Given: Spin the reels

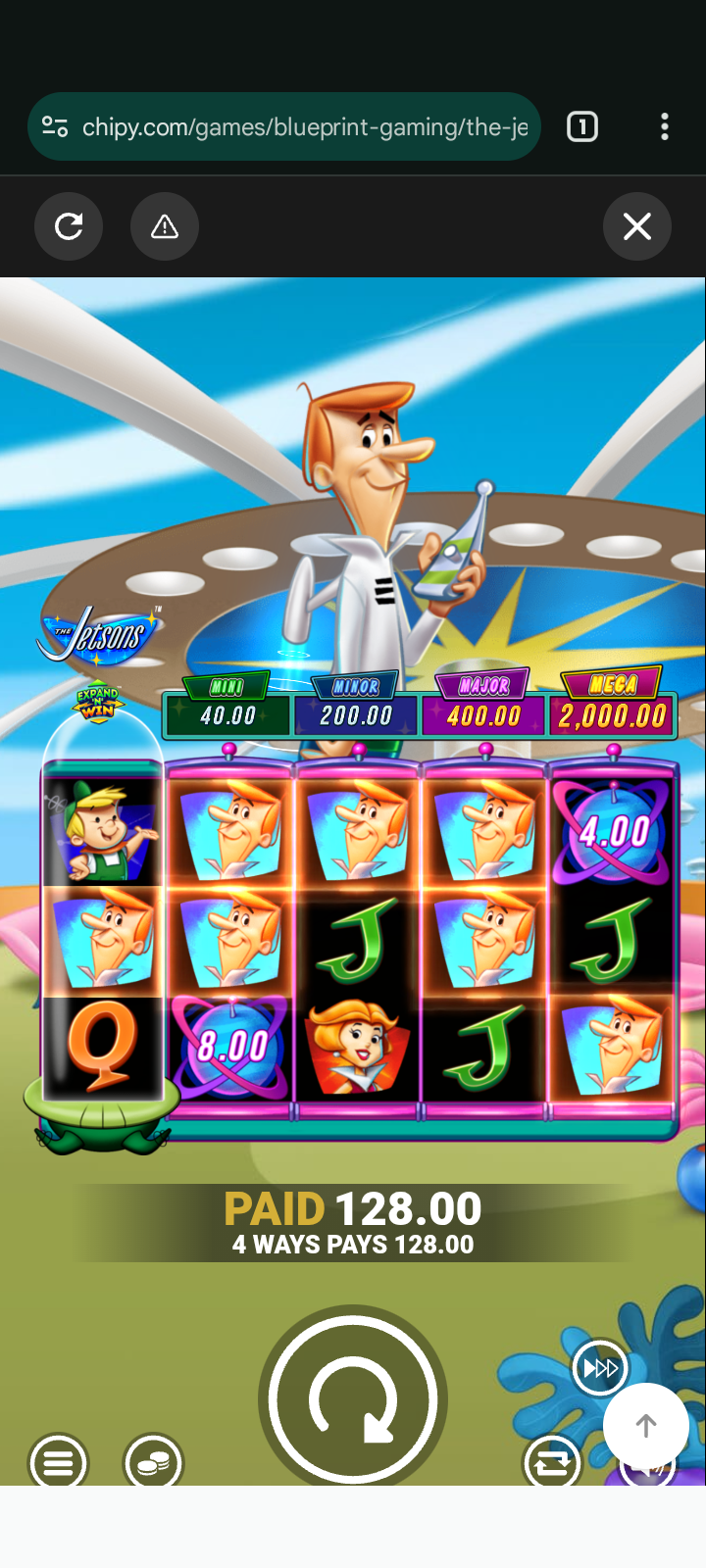Looking at the screenshot, I should tap(353, 1396).
